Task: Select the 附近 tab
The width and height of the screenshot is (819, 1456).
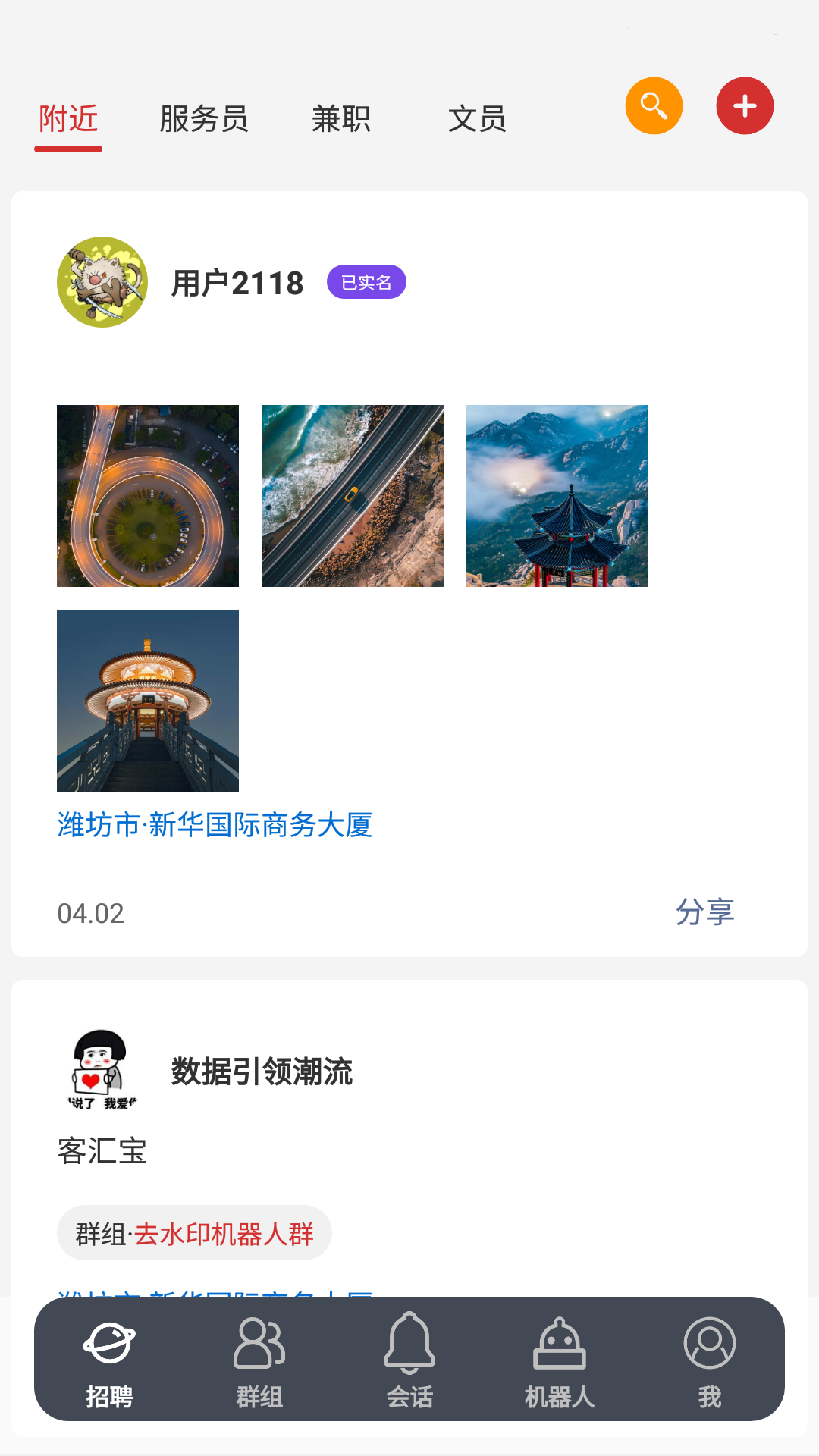Action: pyautogui.click(x=68, y=119)
